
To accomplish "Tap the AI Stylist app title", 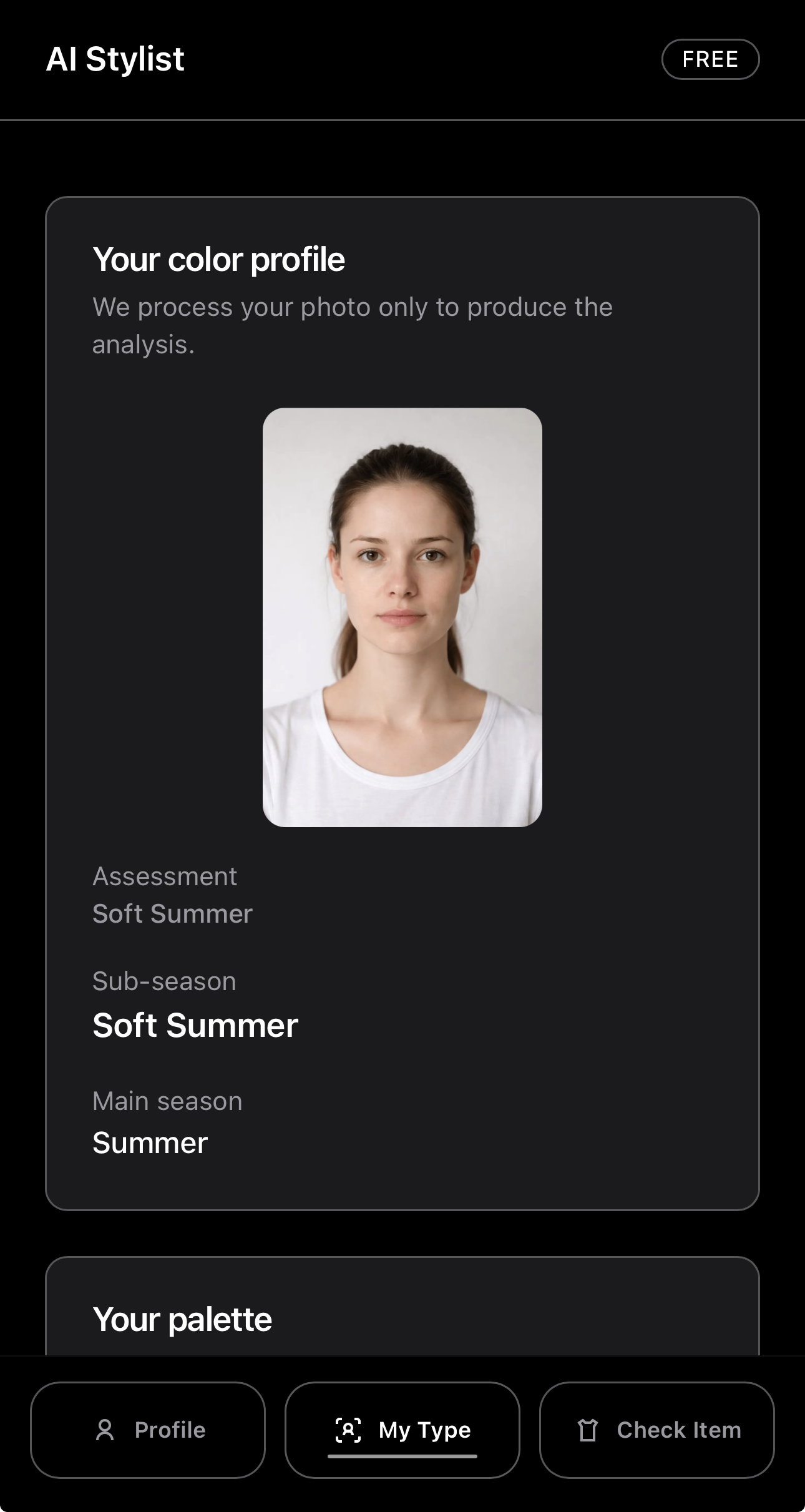I will coord(116,59).
